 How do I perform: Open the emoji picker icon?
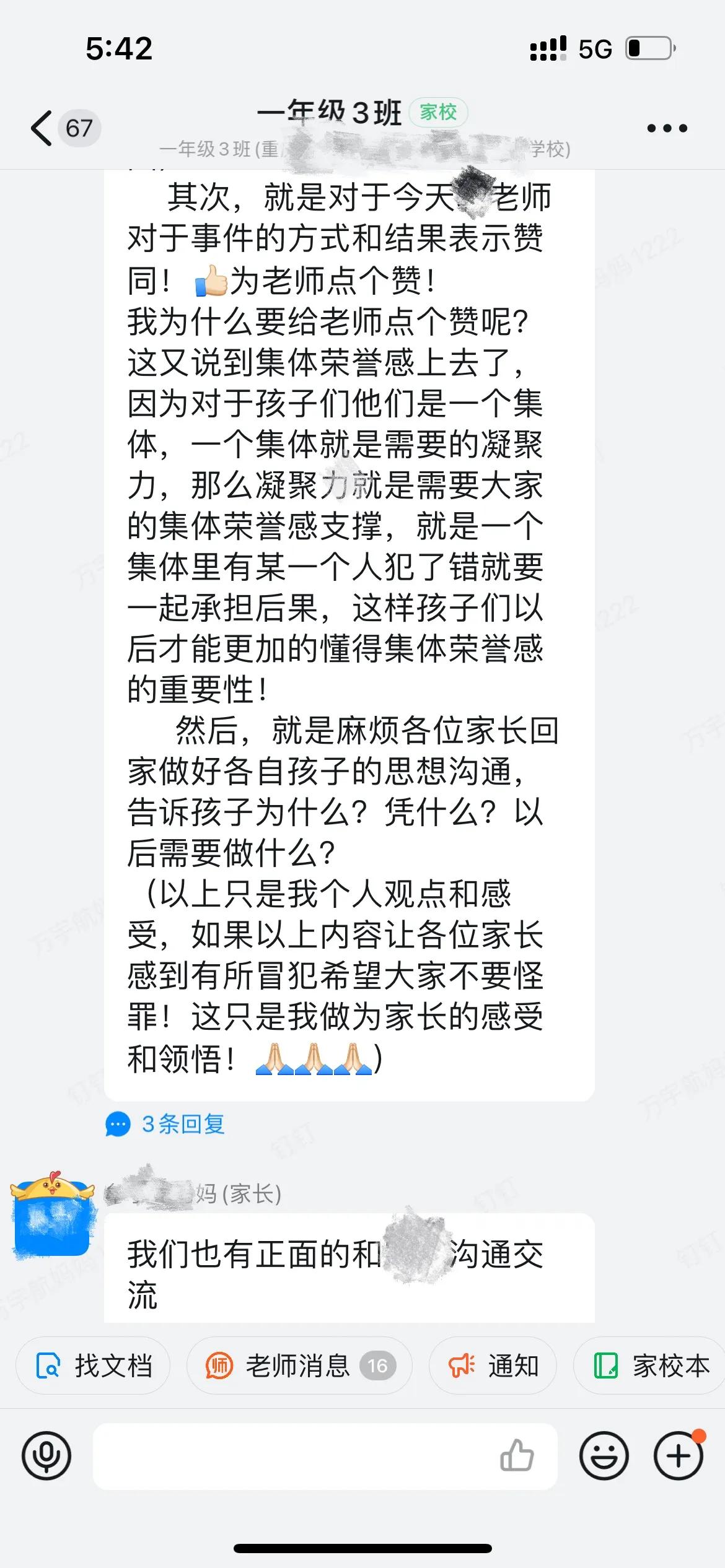[x=604, y=1457]
